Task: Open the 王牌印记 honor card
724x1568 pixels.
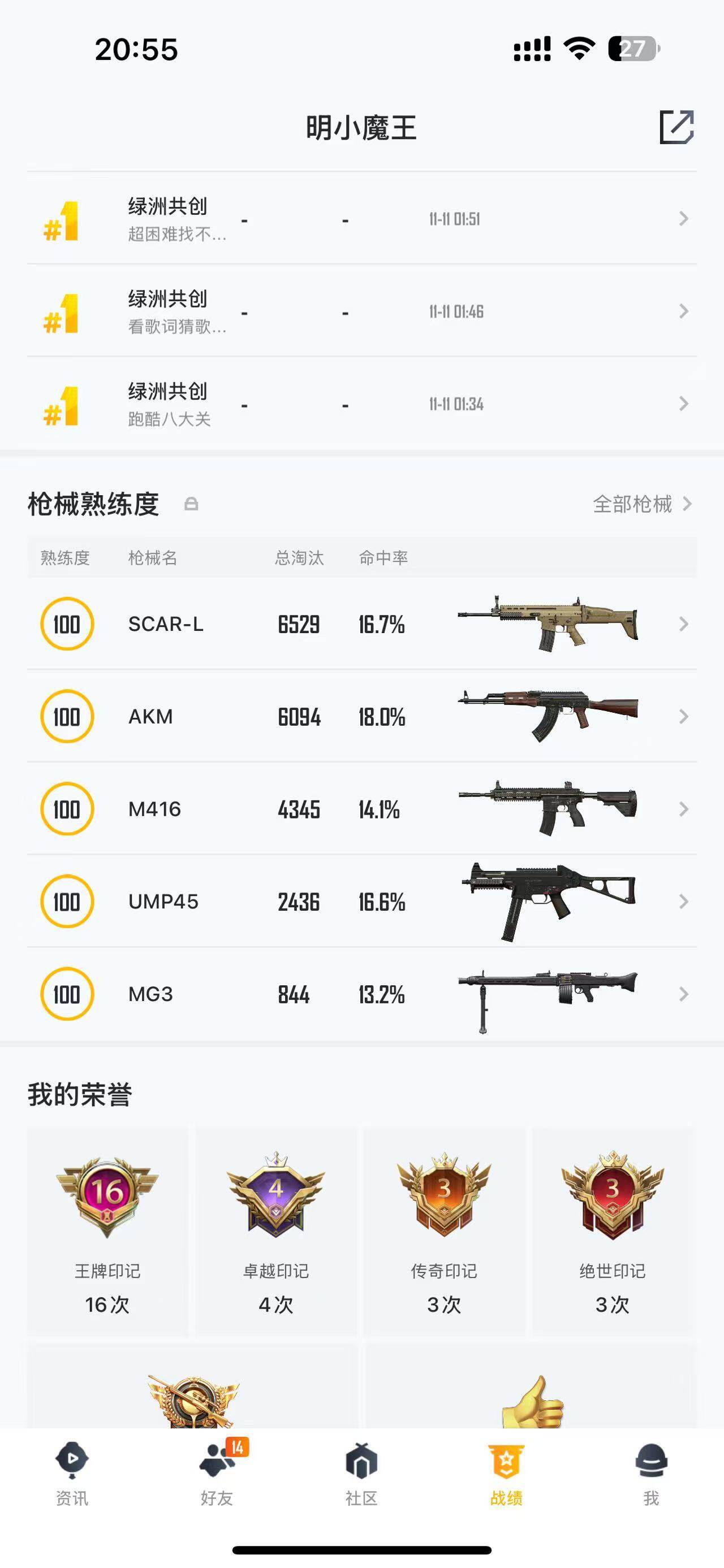Action: pyautogui.click(x=107, y=1231)
